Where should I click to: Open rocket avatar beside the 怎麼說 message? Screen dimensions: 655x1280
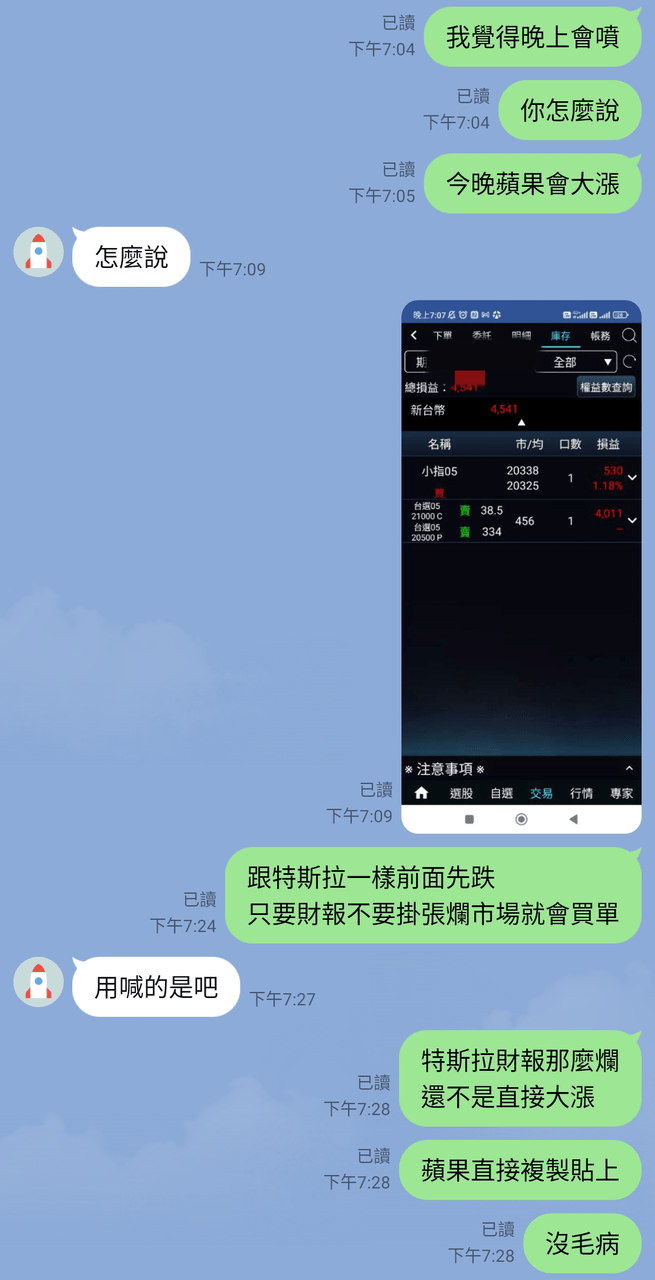[x=38, y=252]
